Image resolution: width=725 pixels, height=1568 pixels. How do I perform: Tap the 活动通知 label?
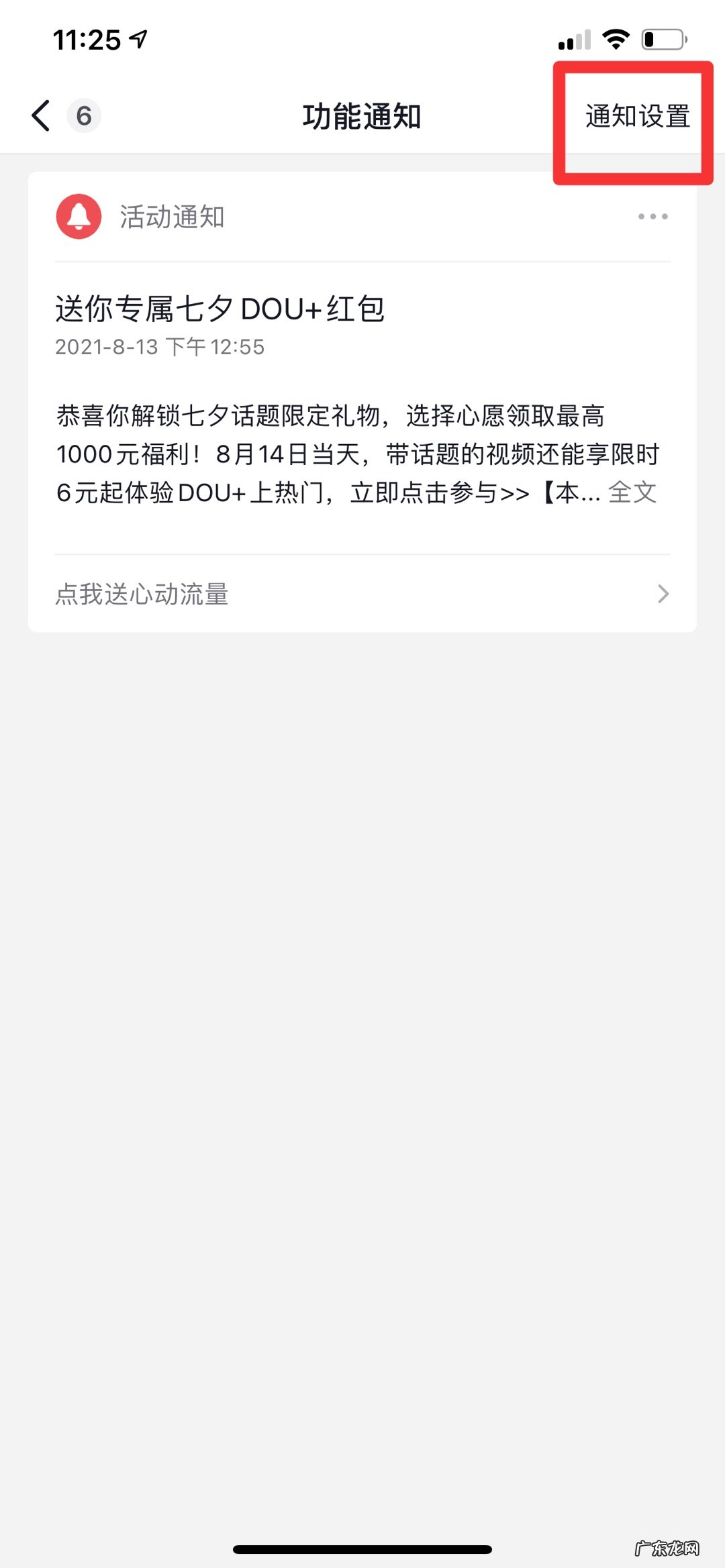(x=171, y=216)
